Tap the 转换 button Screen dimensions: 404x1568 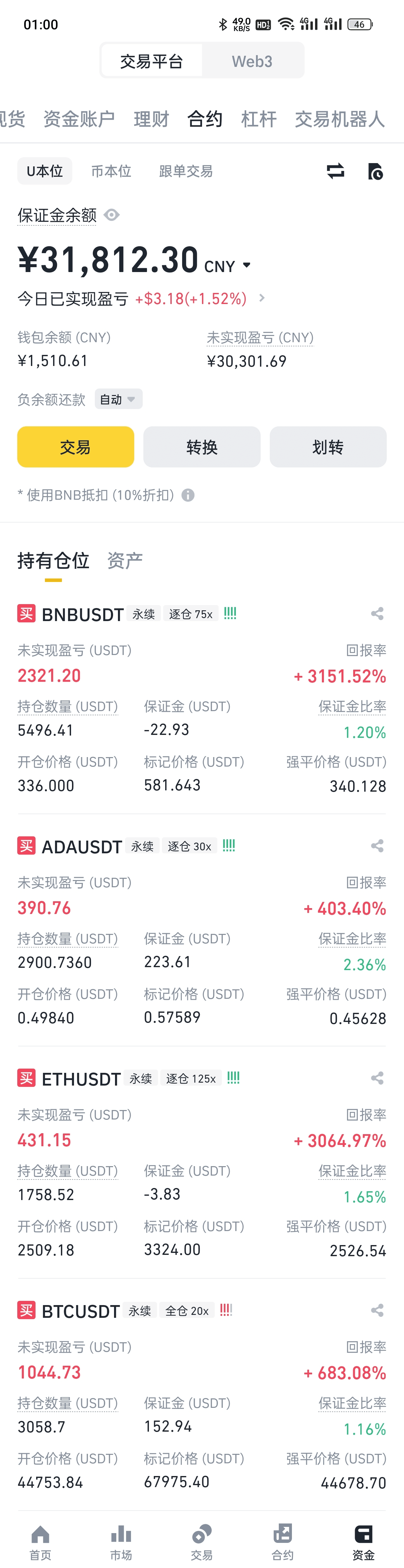tap(202, 447)
